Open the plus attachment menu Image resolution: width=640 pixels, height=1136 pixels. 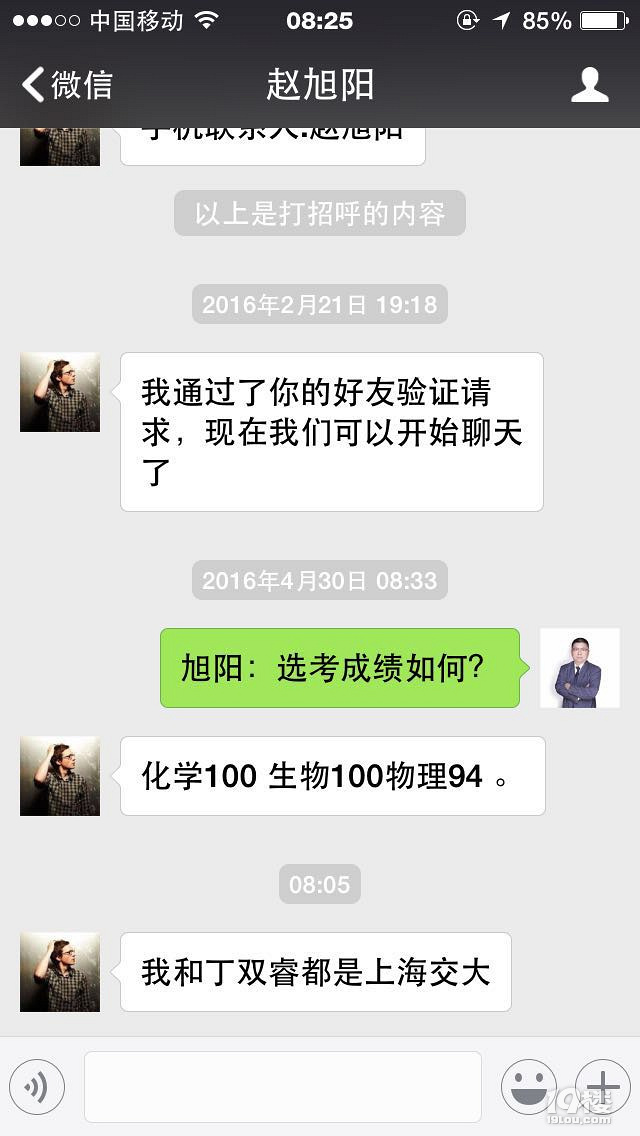[602, 1086]
